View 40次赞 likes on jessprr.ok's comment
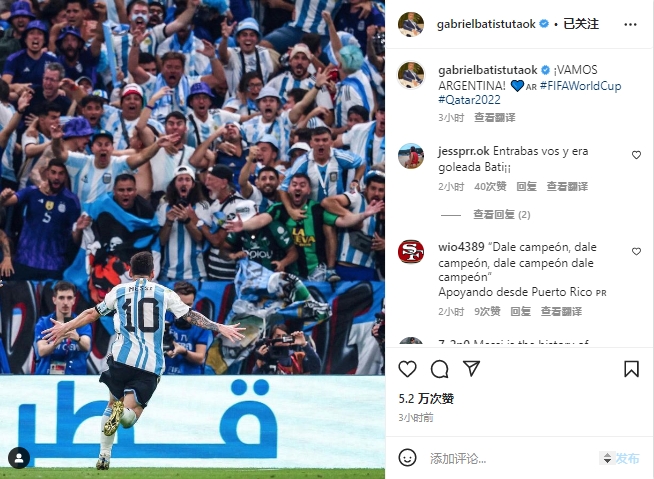 pyautogui.click(x=490, y=186)
